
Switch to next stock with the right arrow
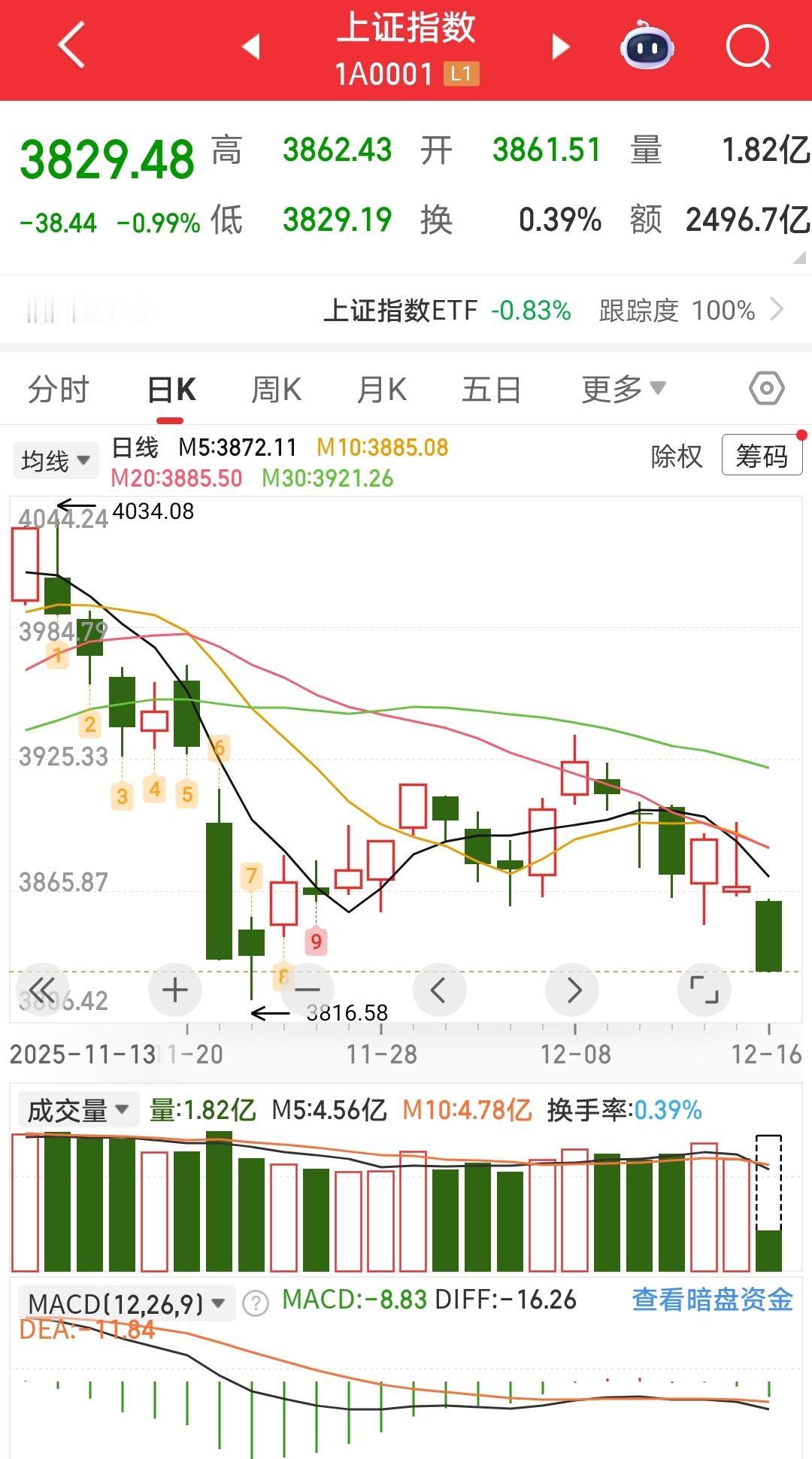(x=559, y=47)
